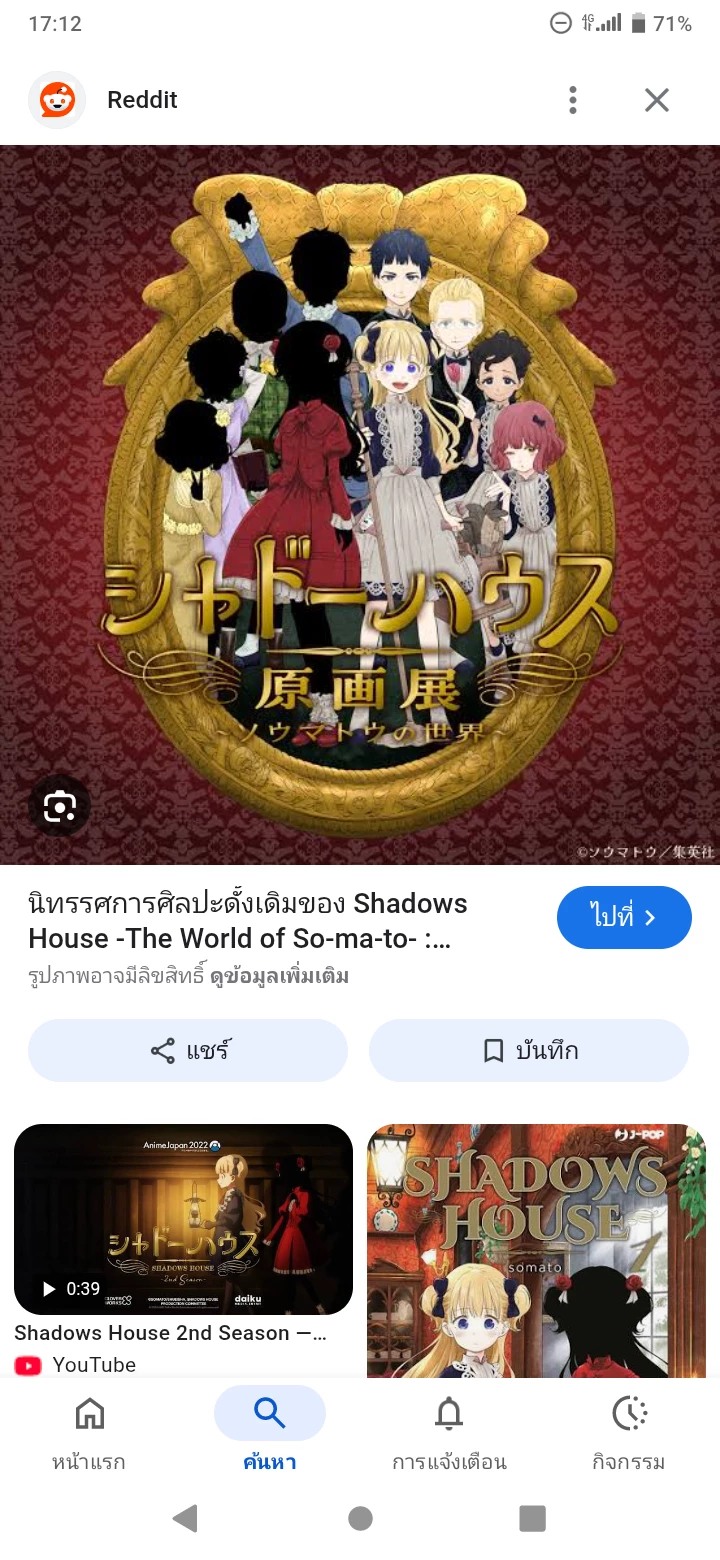The width and height of the screenshot is (720, 1560).
Task: Open the recent apps square button
Action: tap(532, 1518)
